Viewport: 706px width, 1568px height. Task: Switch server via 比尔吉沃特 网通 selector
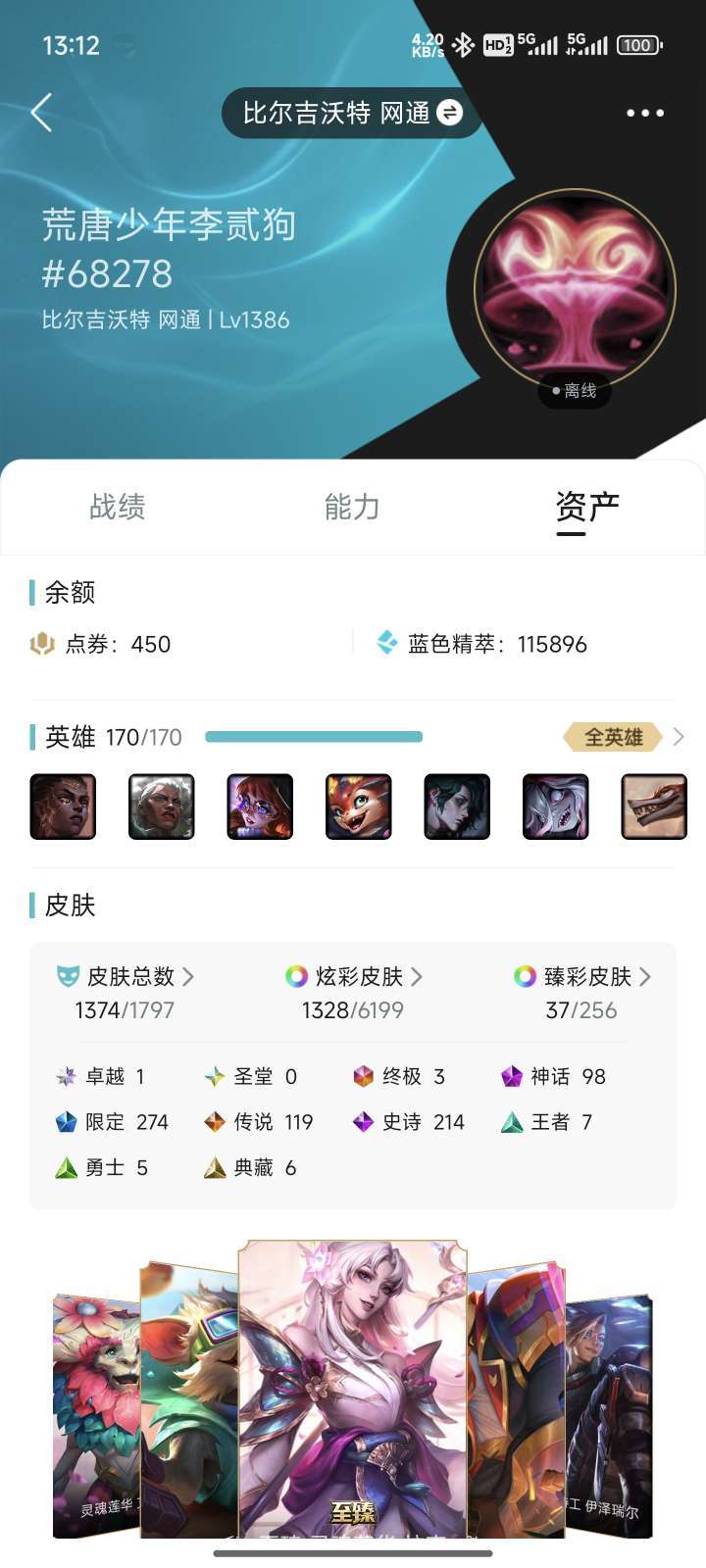[351, 113]
